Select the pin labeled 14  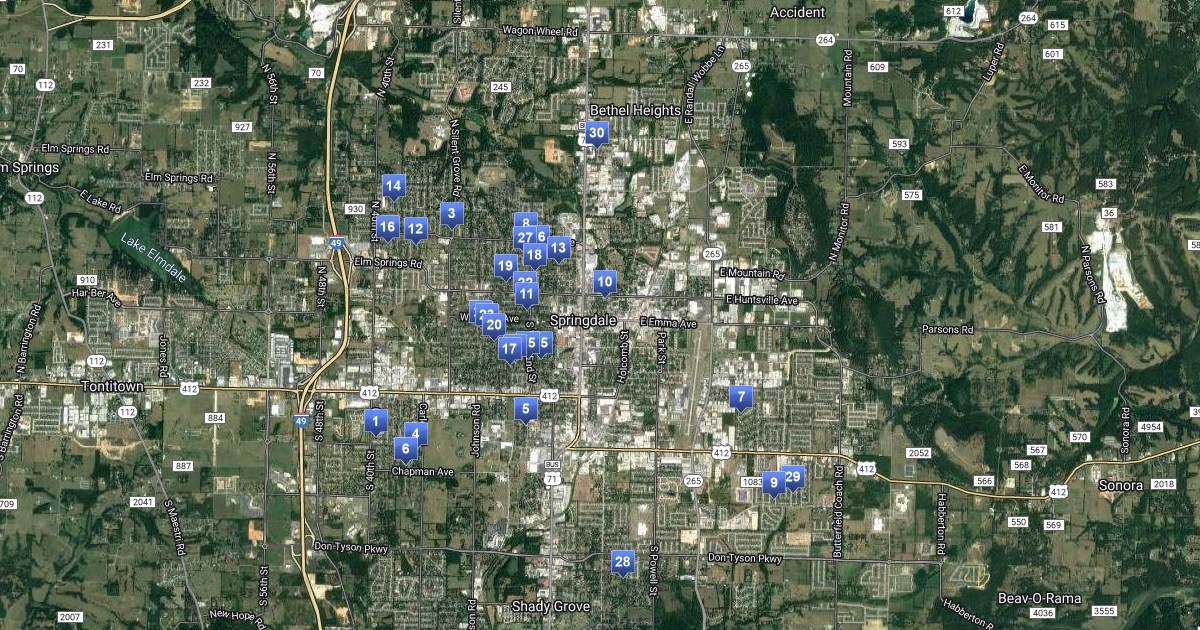(x=393, y=186)
